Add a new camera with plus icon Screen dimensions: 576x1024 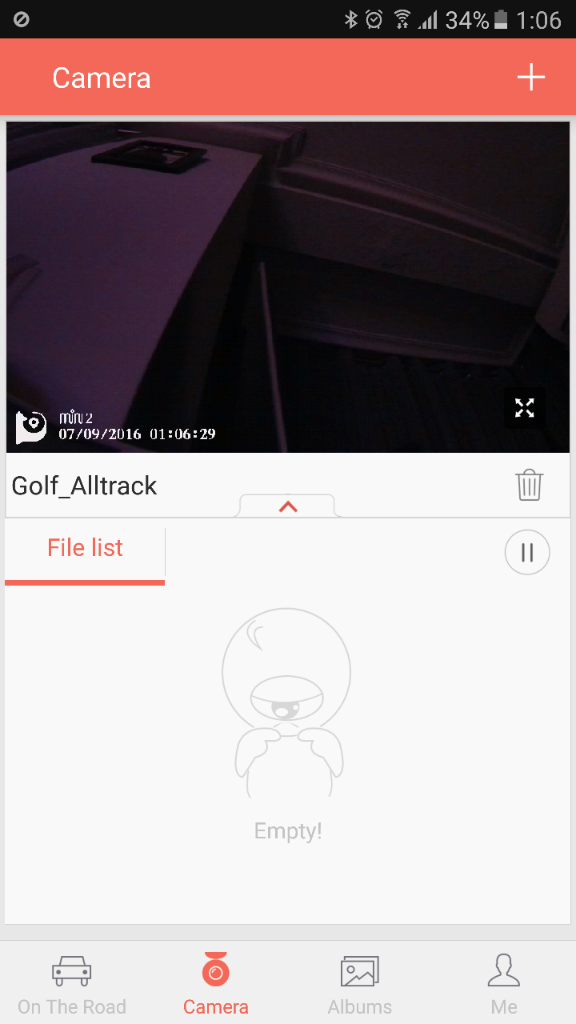(x=531, y=77)
